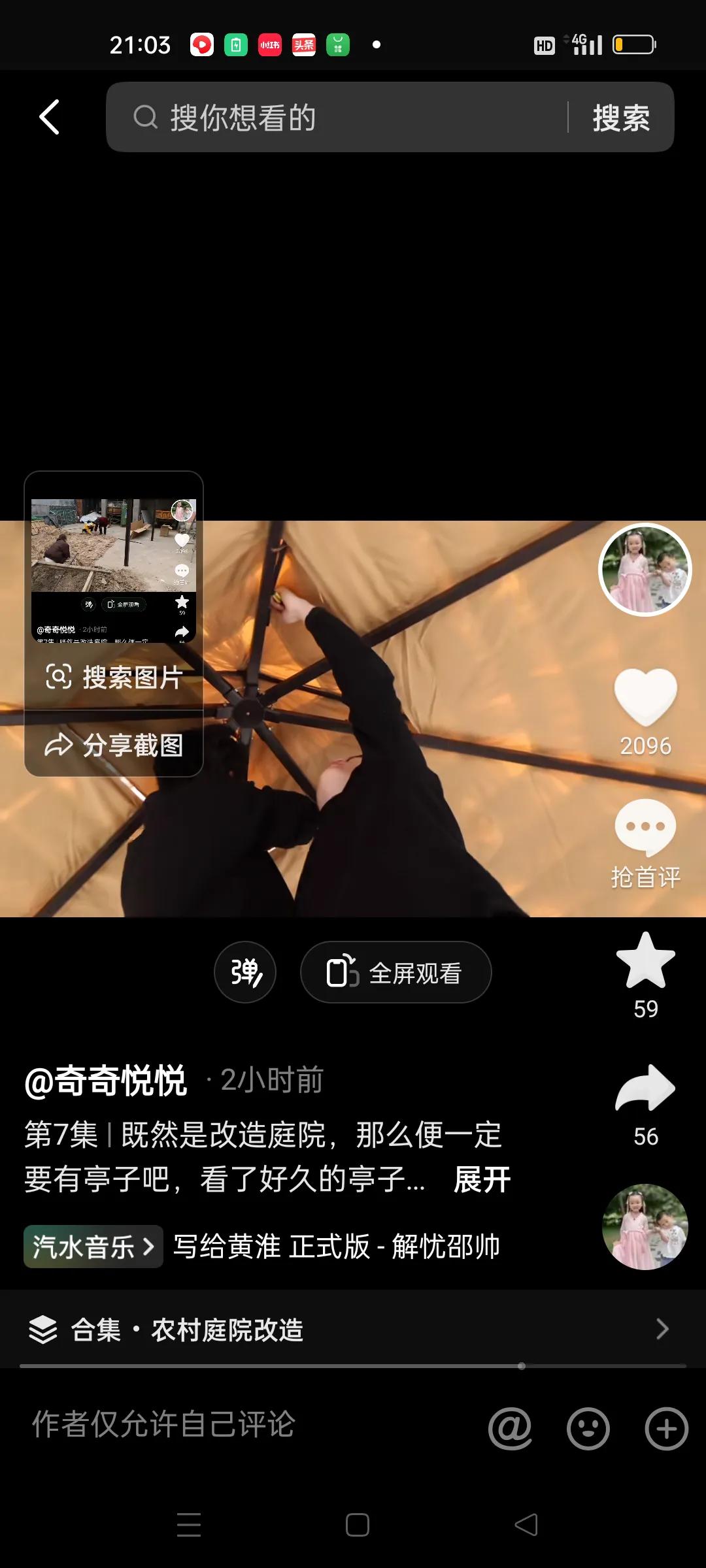
Task: Tap the plus icon in comment bar
Action: point(666,1428)
